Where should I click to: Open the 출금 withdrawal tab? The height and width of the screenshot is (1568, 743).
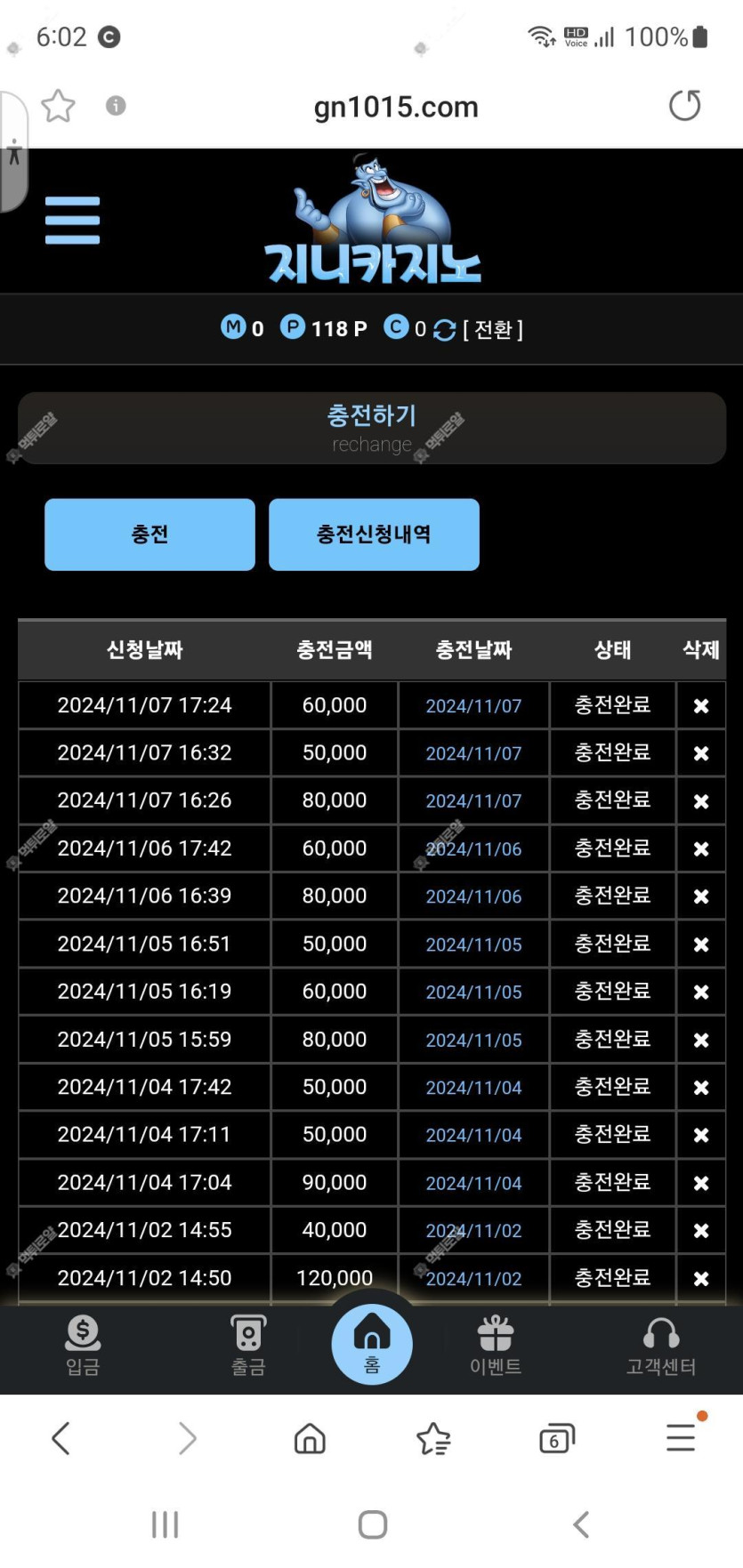tap(248, 1345)
